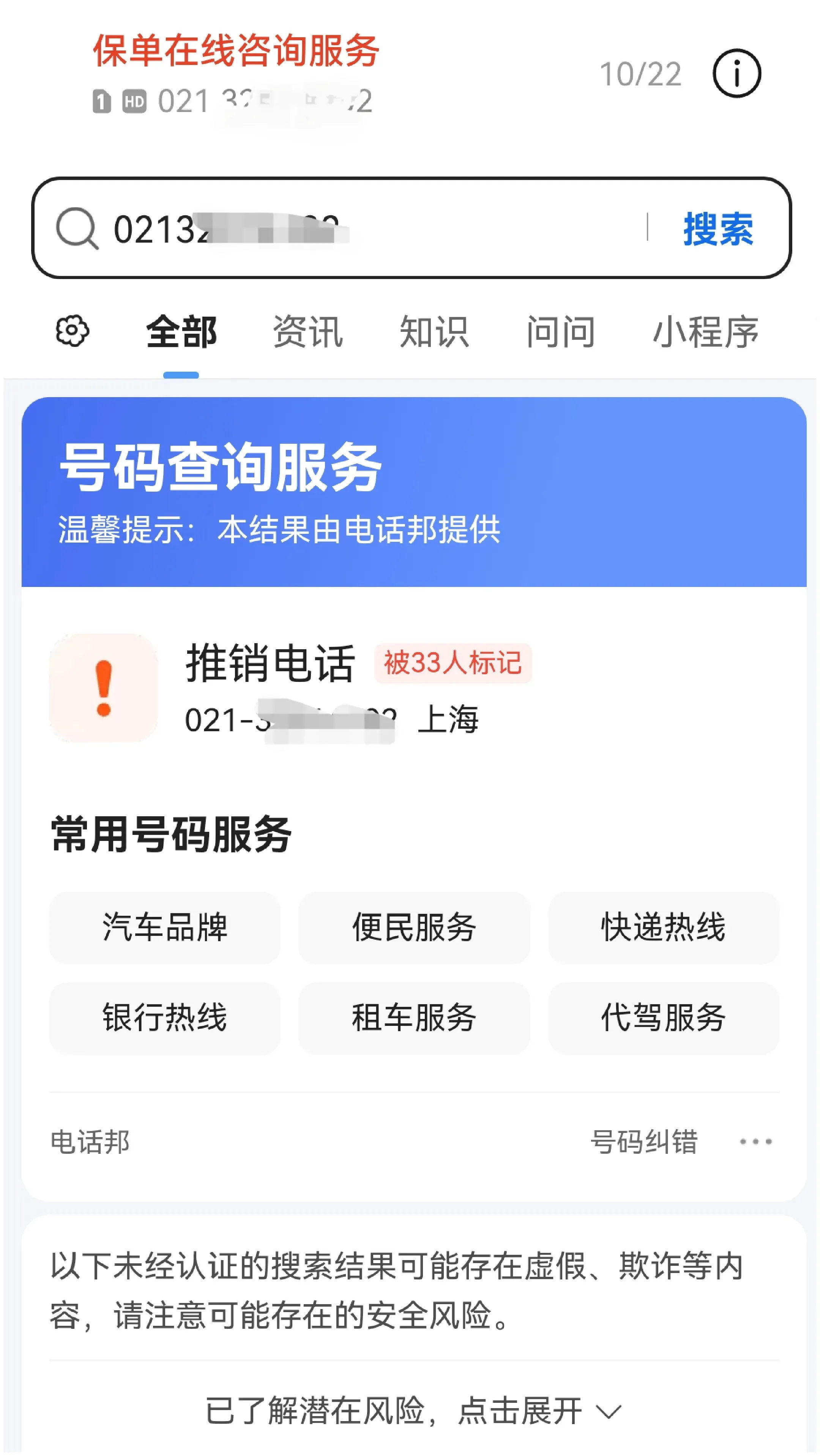Click the "1" badge next to HD
The width and height of the screenshot is (820, 1456).
click(102, 102)
